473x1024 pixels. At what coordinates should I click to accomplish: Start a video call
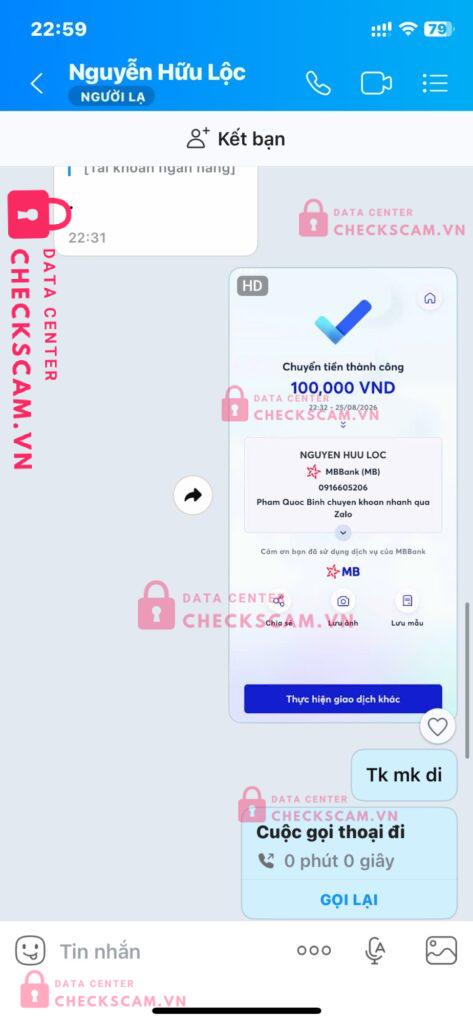click(x=376, y=83)
